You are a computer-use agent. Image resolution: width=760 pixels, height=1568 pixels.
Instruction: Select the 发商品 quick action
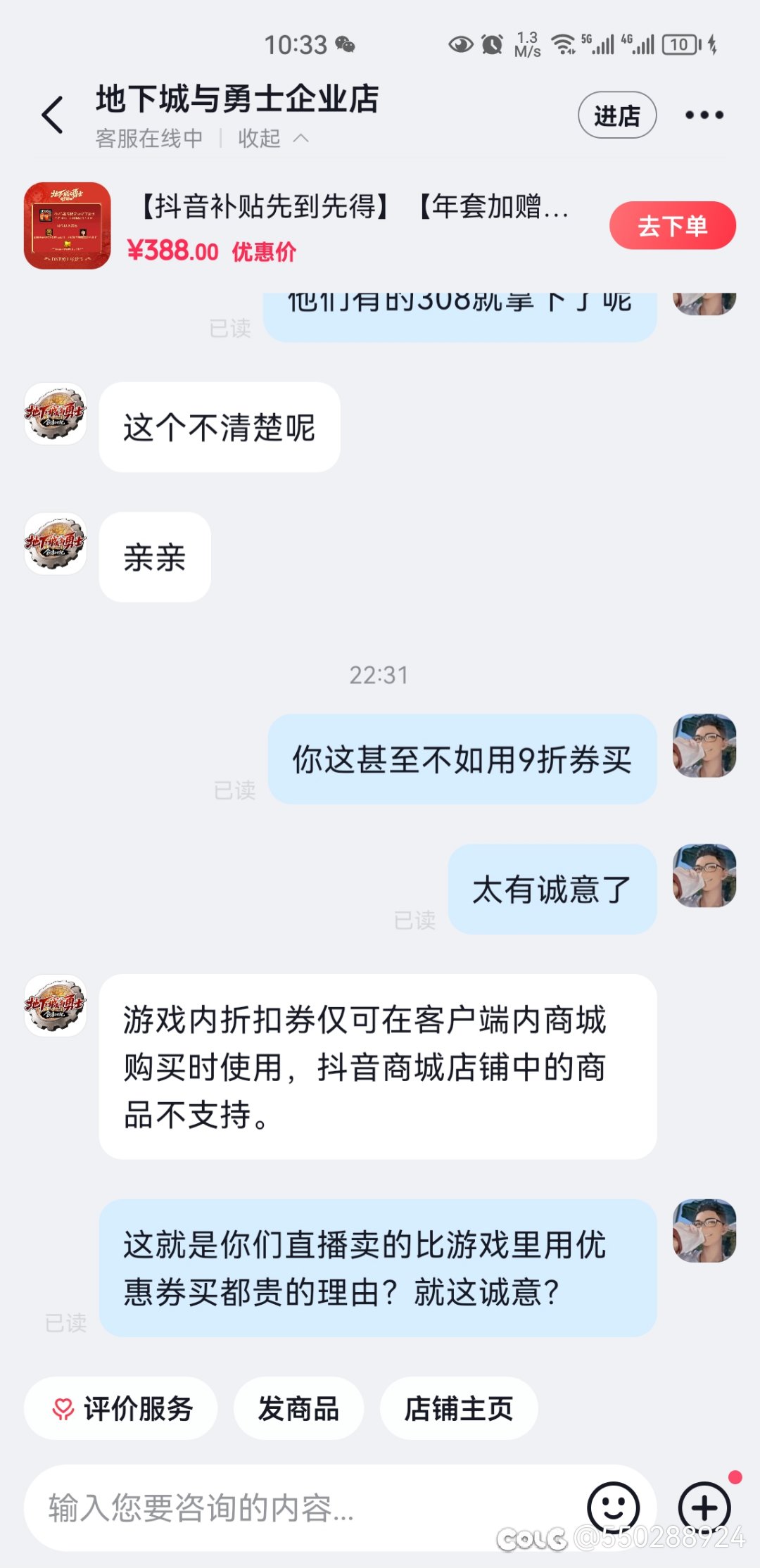(298, 1409)
